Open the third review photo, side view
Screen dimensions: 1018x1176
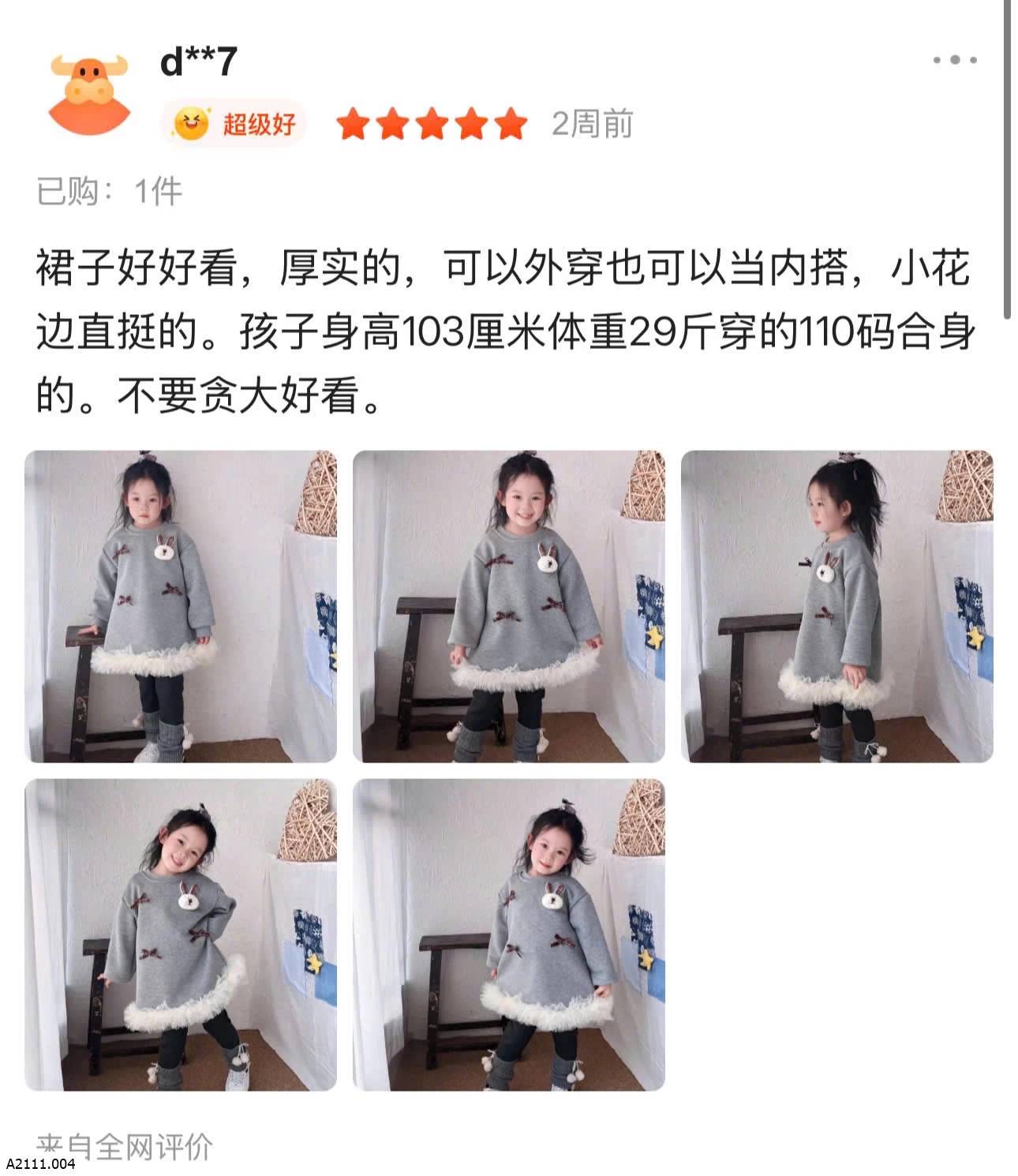pos(836,606)
